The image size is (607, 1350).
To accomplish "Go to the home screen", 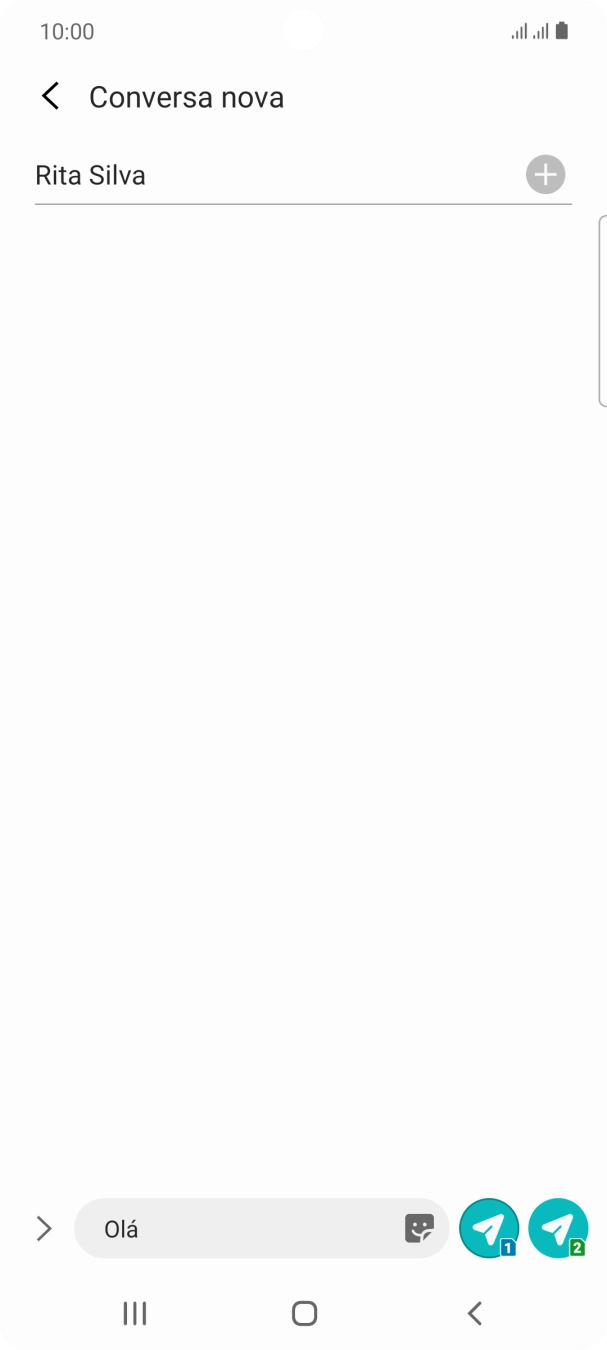I will [x=304, y=1313].
